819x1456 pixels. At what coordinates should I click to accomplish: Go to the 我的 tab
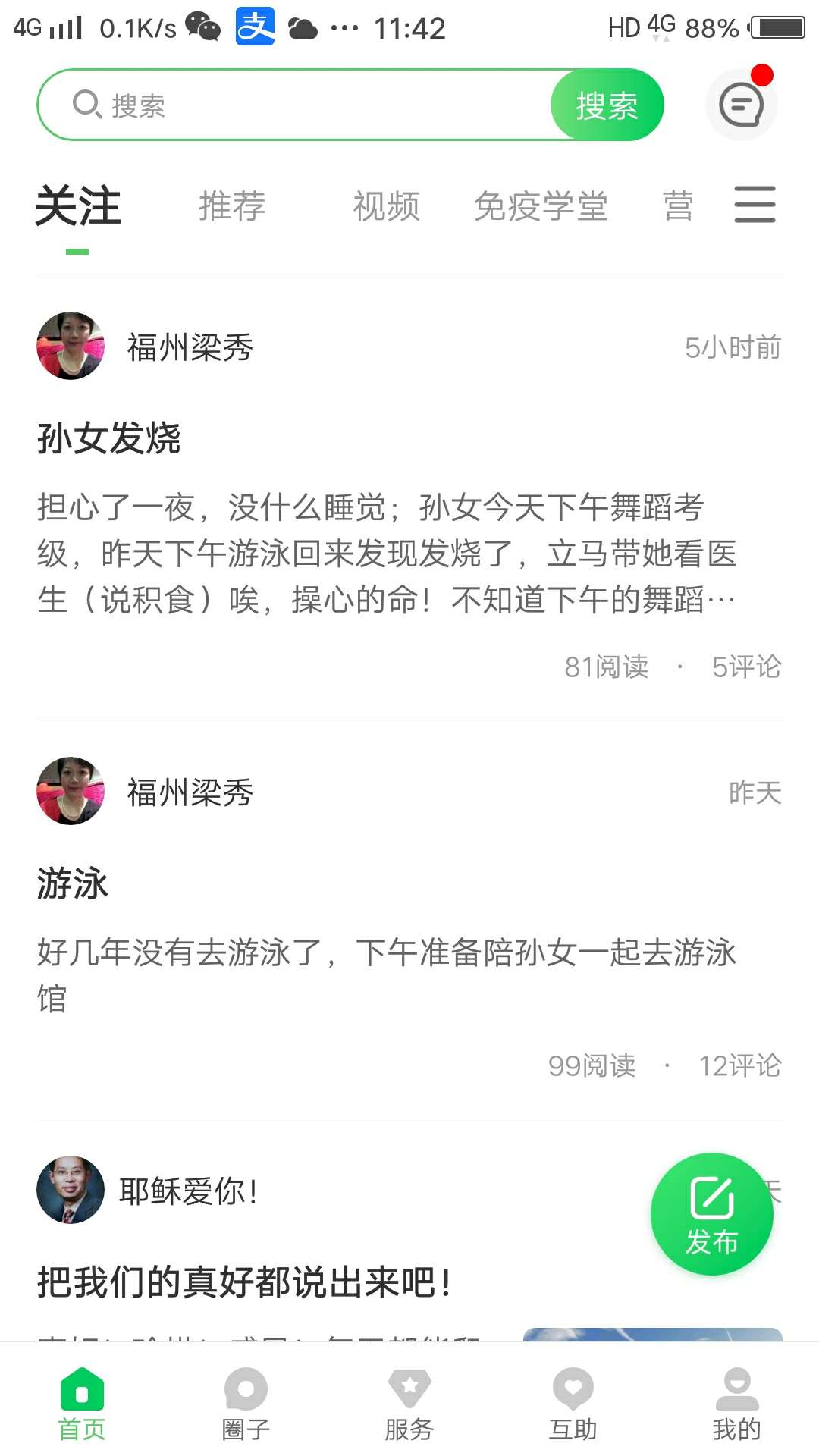736,1404
